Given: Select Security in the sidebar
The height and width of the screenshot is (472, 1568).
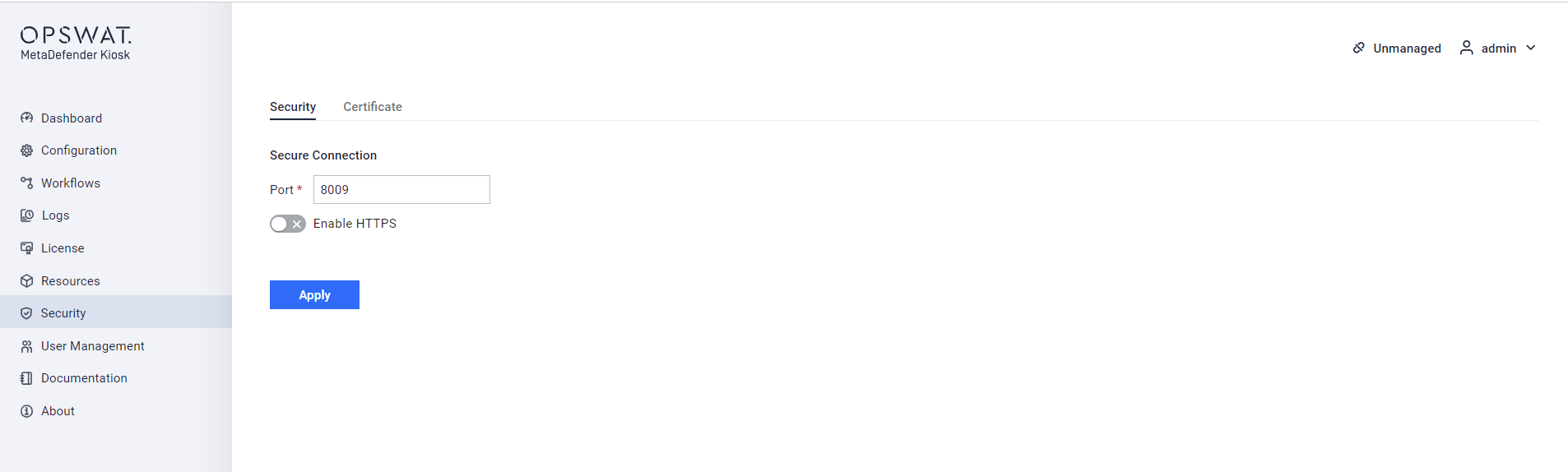Looking at the screenshot, I should tap(63, 313).
